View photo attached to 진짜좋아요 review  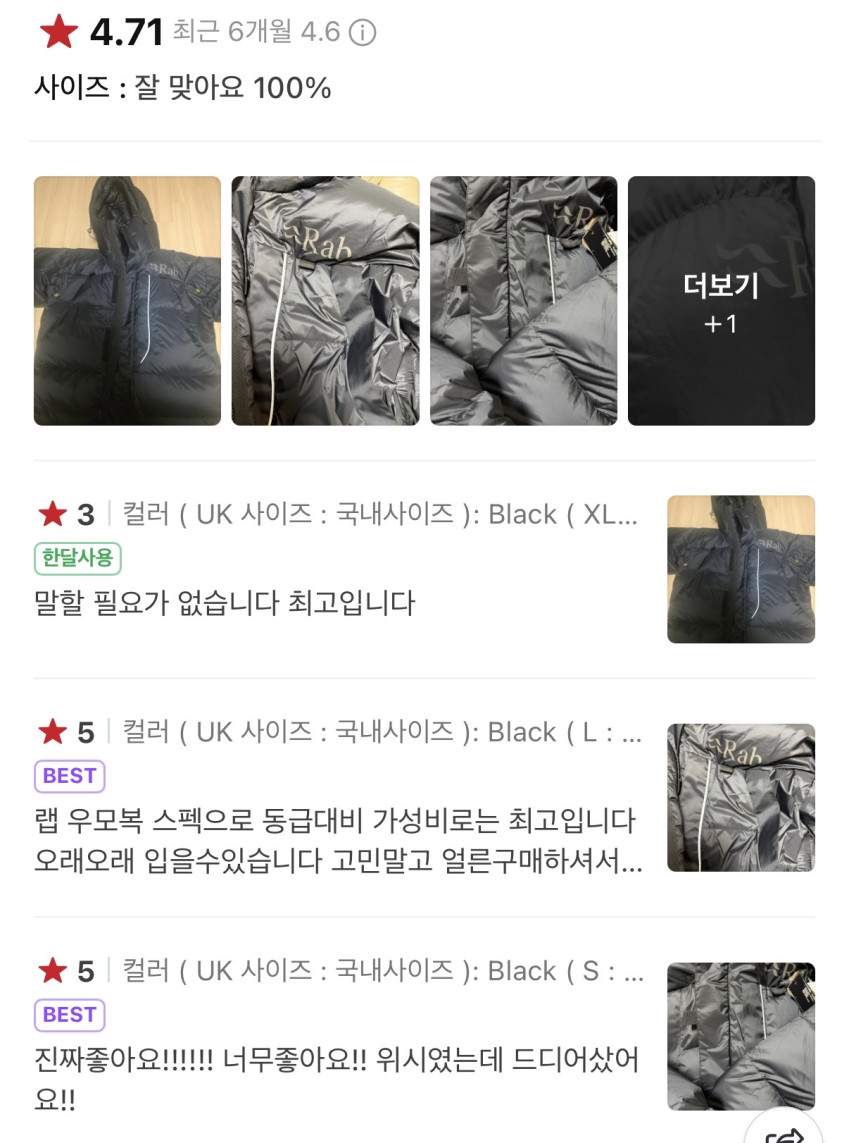tap(741, 1036)
